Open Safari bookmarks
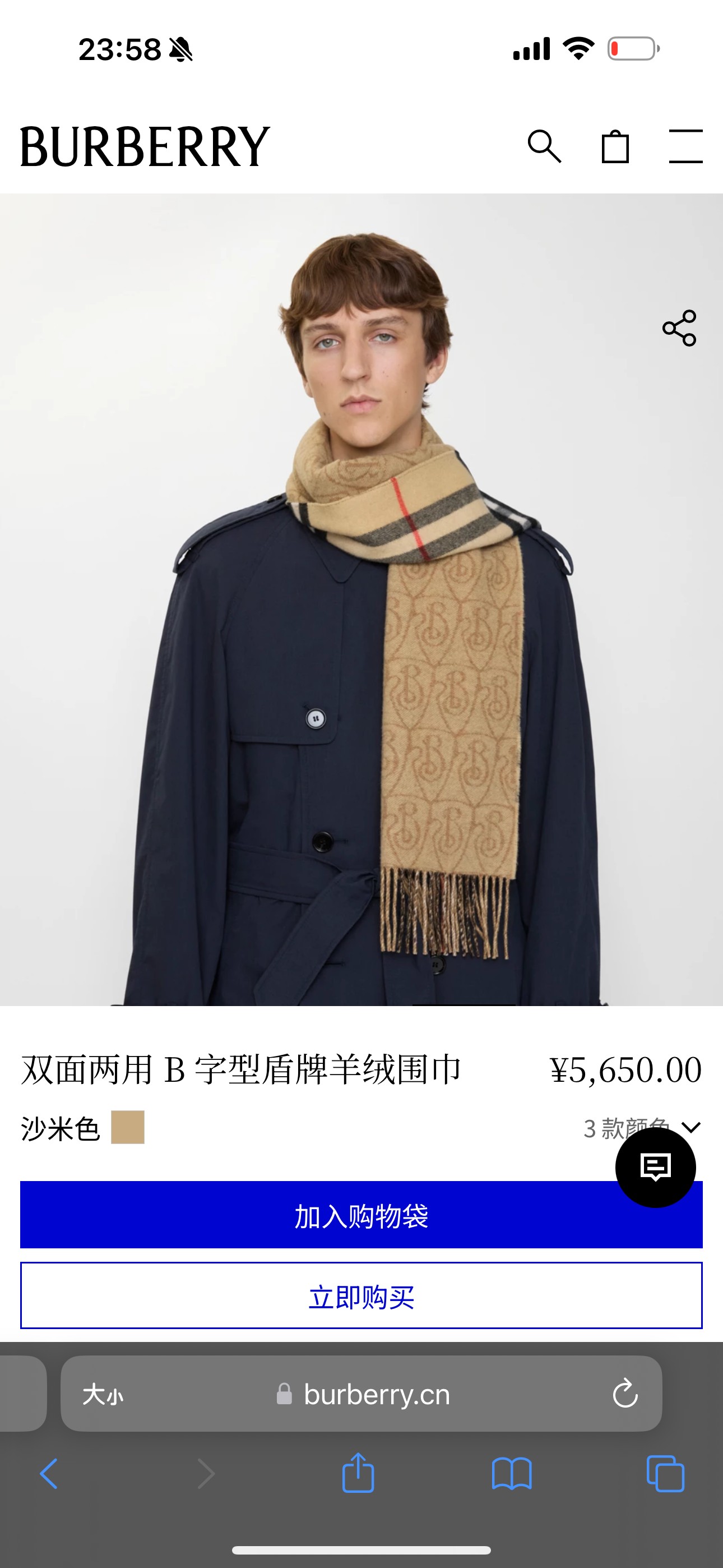This screenshot has height=1568, width=723. coord(512,1474)
